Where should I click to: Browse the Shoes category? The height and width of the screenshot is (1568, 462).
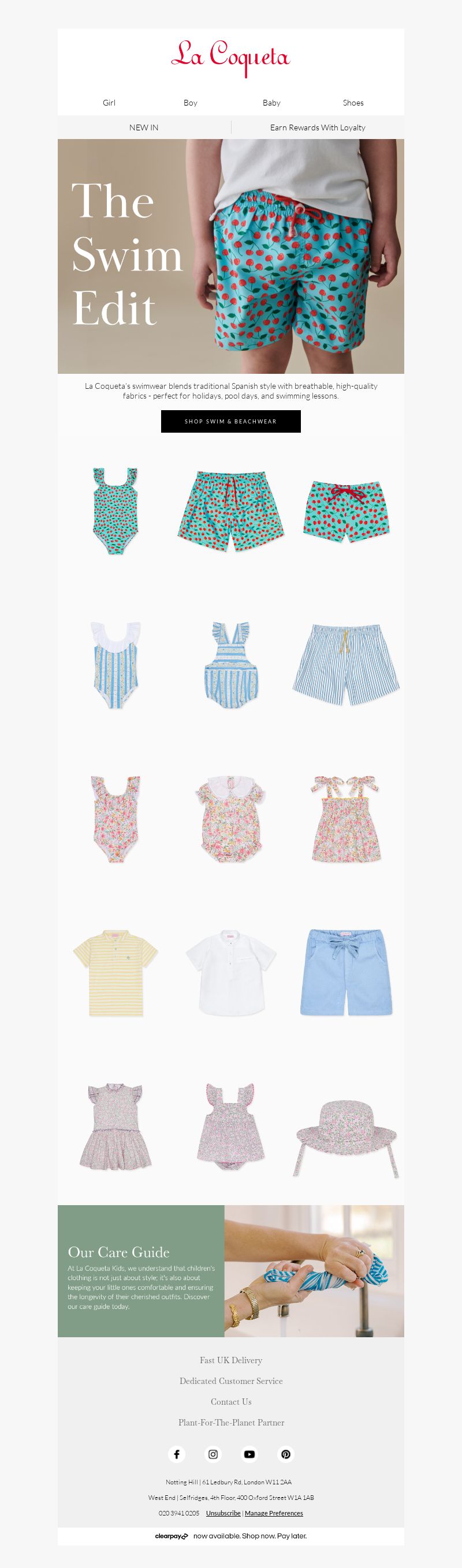click(353, 103)
